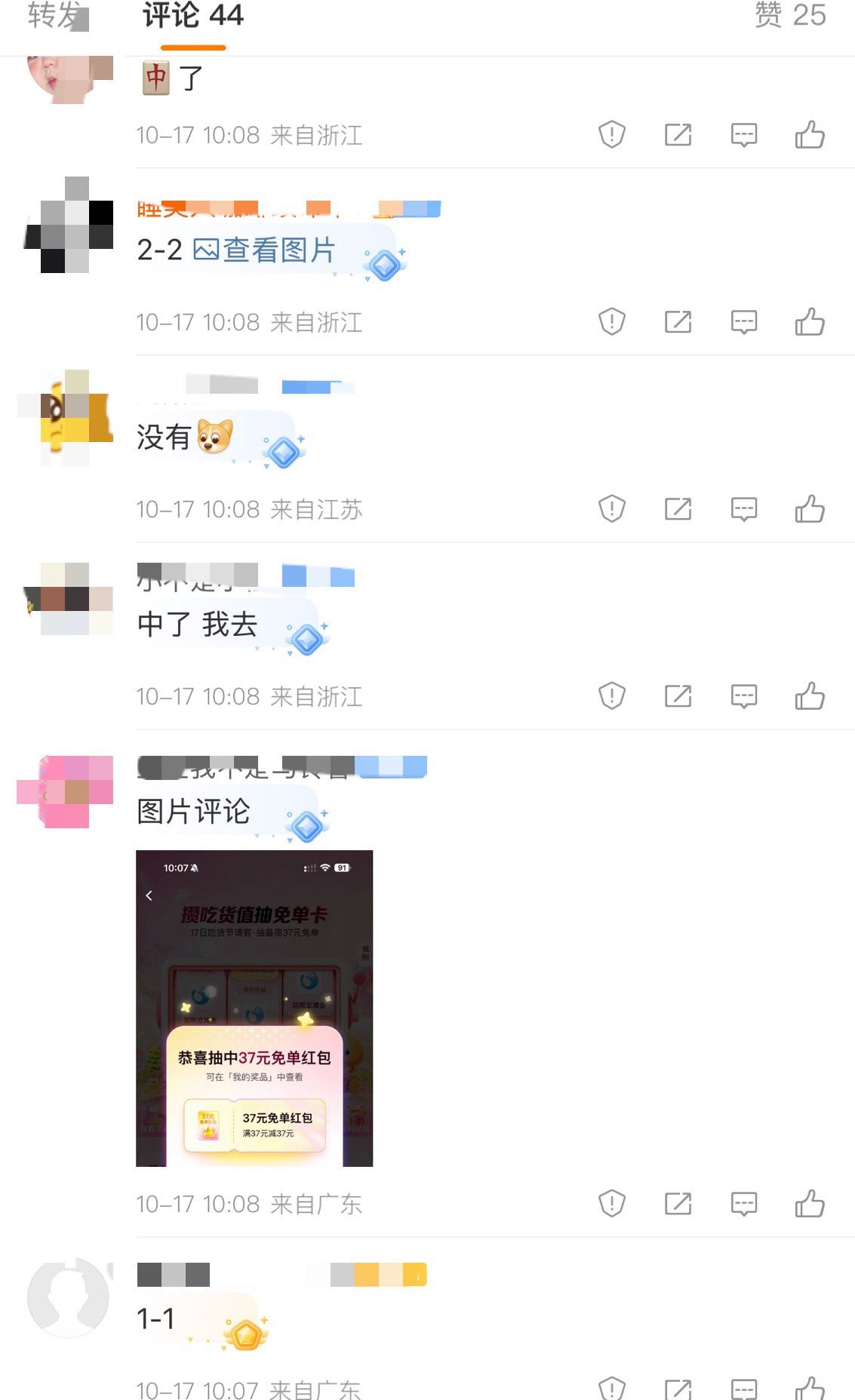Report the 2-2 comment

point(611,322)
